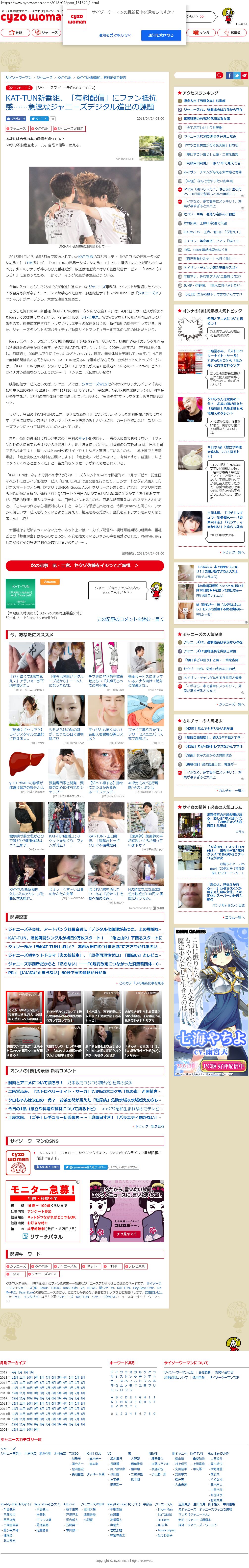Open the マンガ navigation tab
Image resolution: width=249 pixels, height=1568 pixels.
[x=201, y=33]
